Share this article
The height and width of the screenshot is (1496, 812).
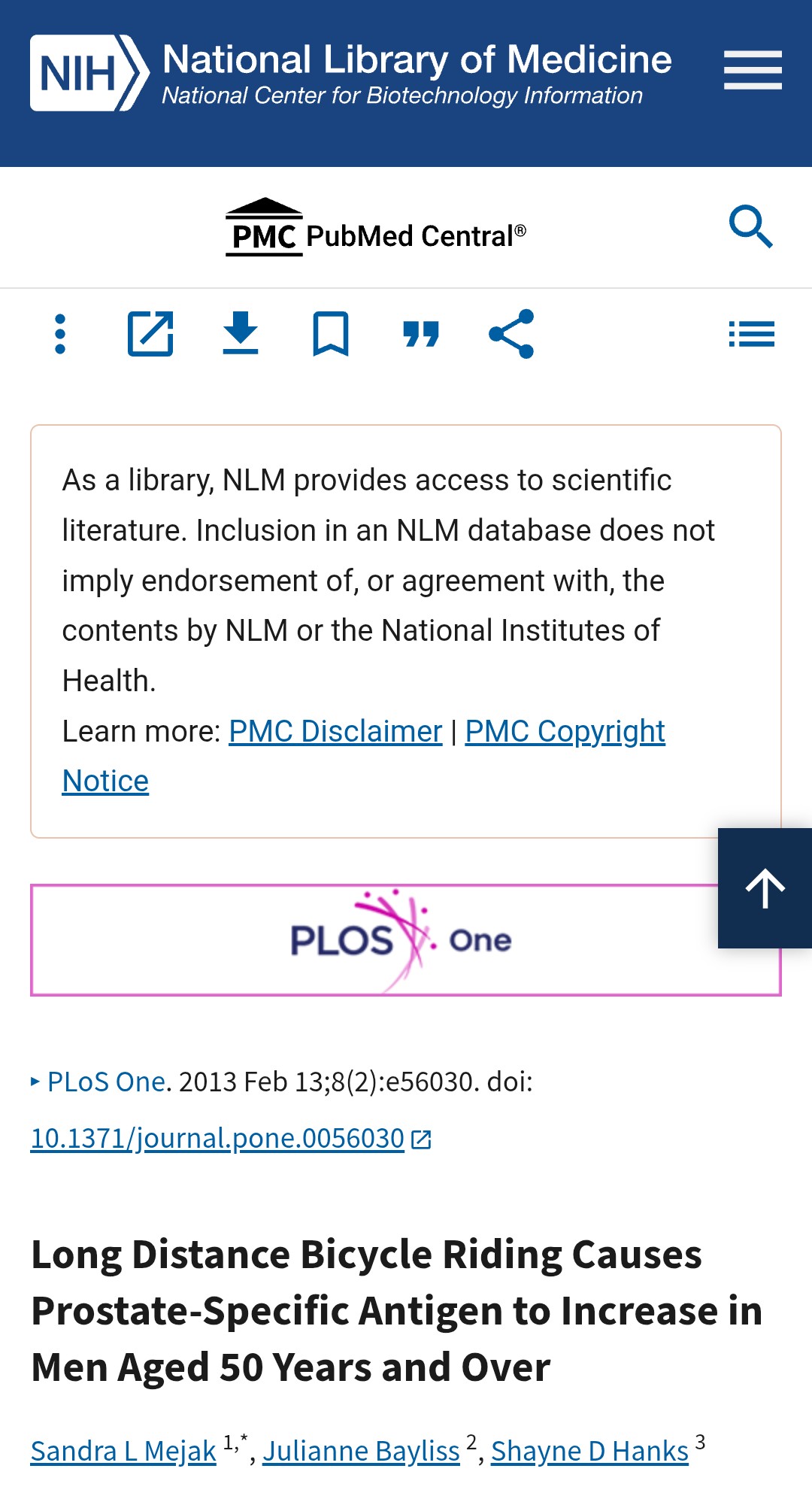point(511,333)
